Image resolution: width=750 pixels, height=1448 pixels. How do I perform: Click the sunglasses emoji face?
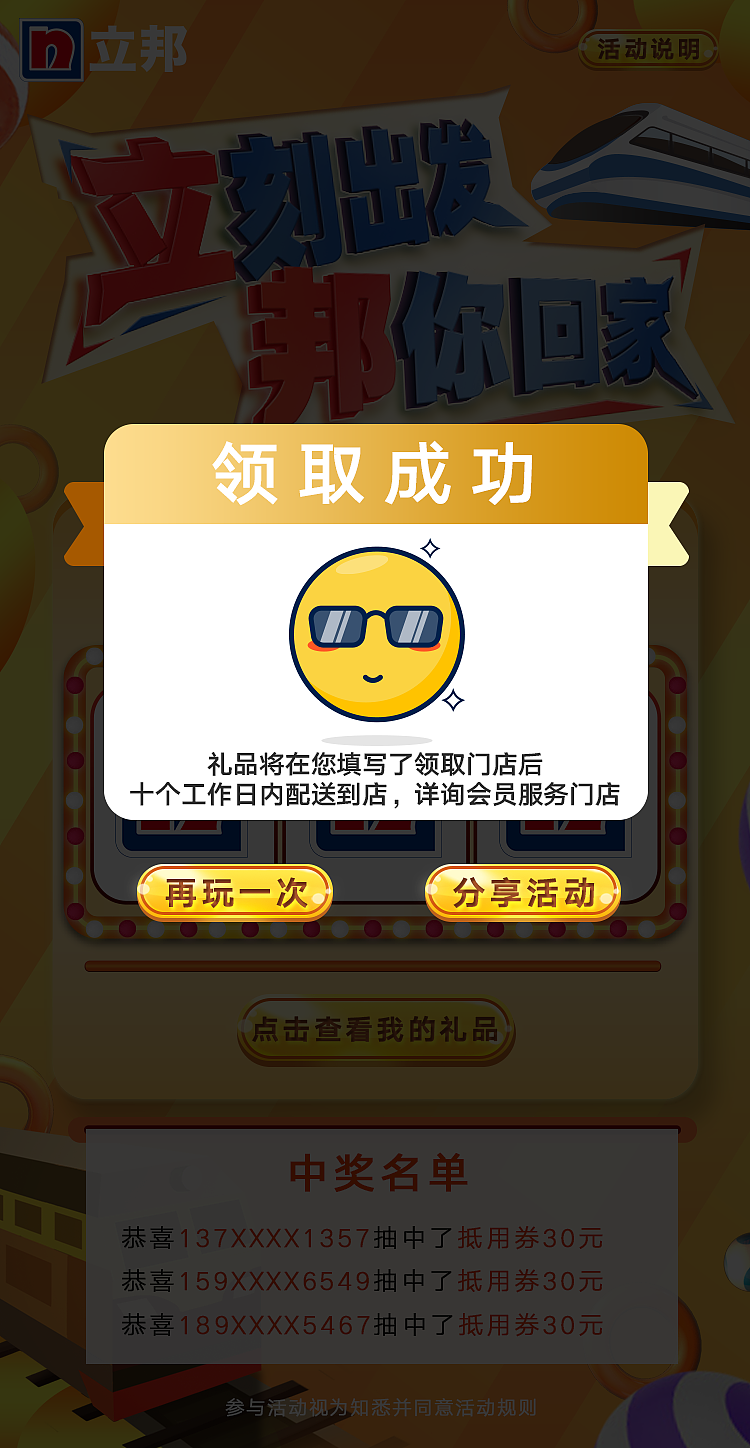(x=375, y=630)
